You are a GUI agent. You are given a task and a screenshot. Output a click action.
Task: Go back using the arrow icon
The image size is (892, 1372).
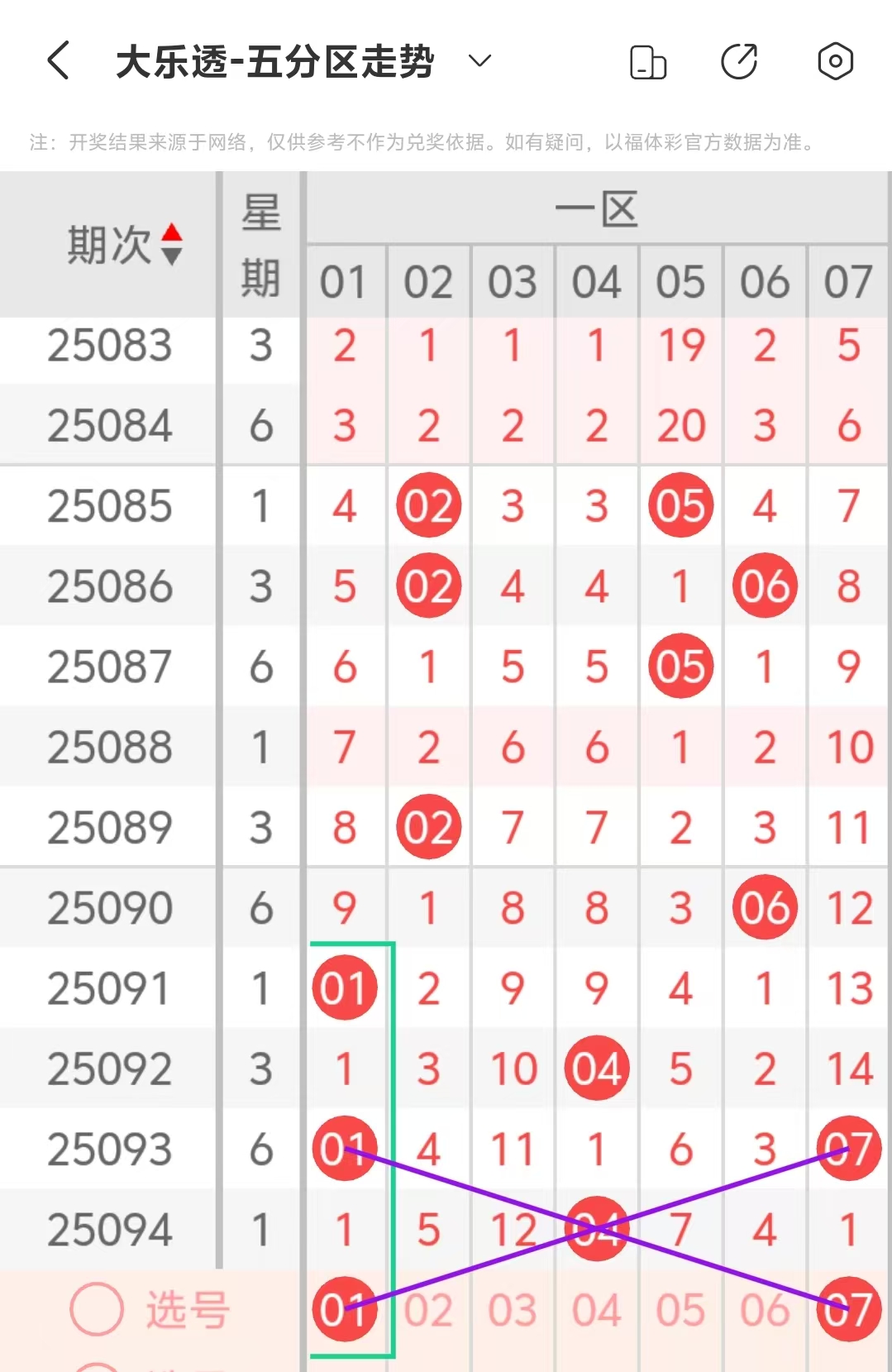[58, 61]
